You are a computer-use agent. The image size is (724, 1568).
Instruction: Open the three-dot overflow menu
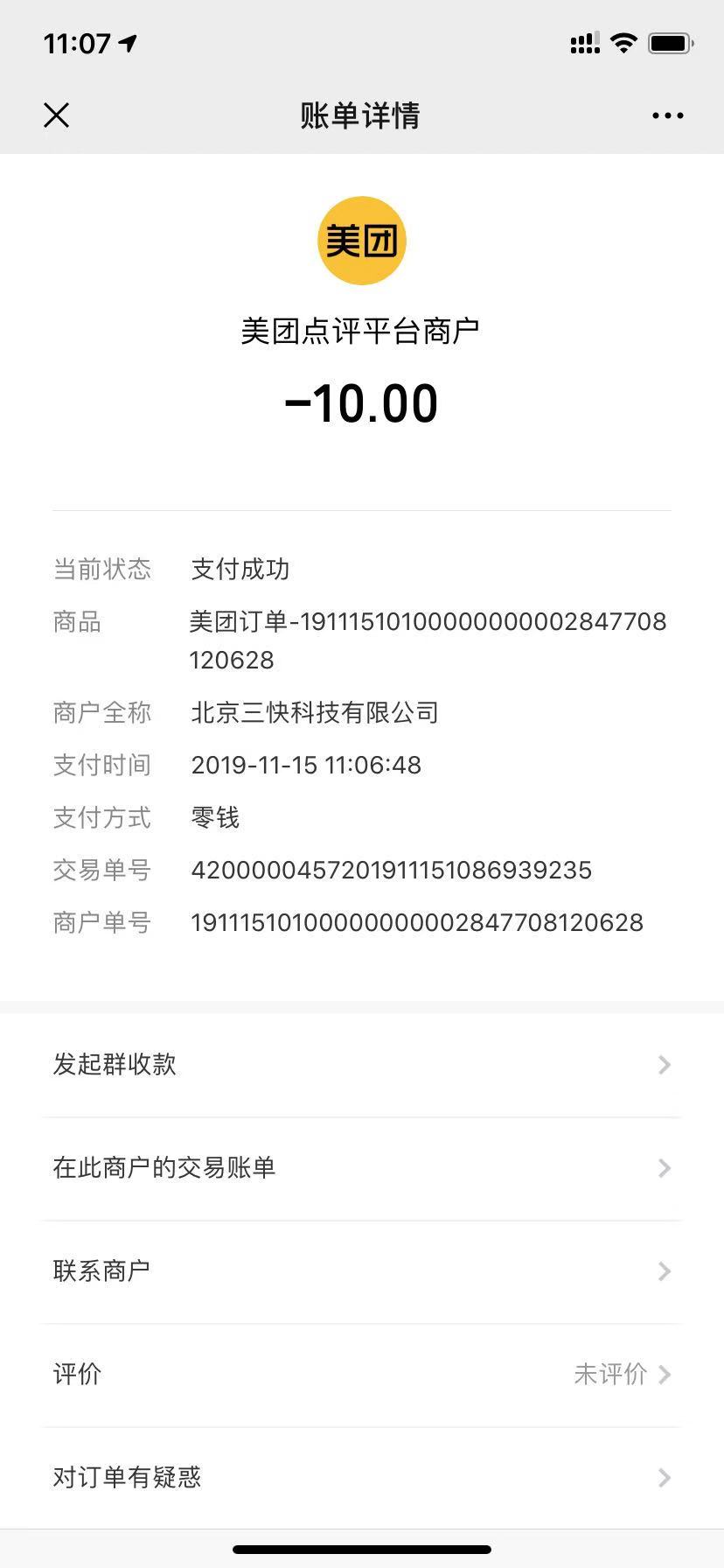click(667, 115)
